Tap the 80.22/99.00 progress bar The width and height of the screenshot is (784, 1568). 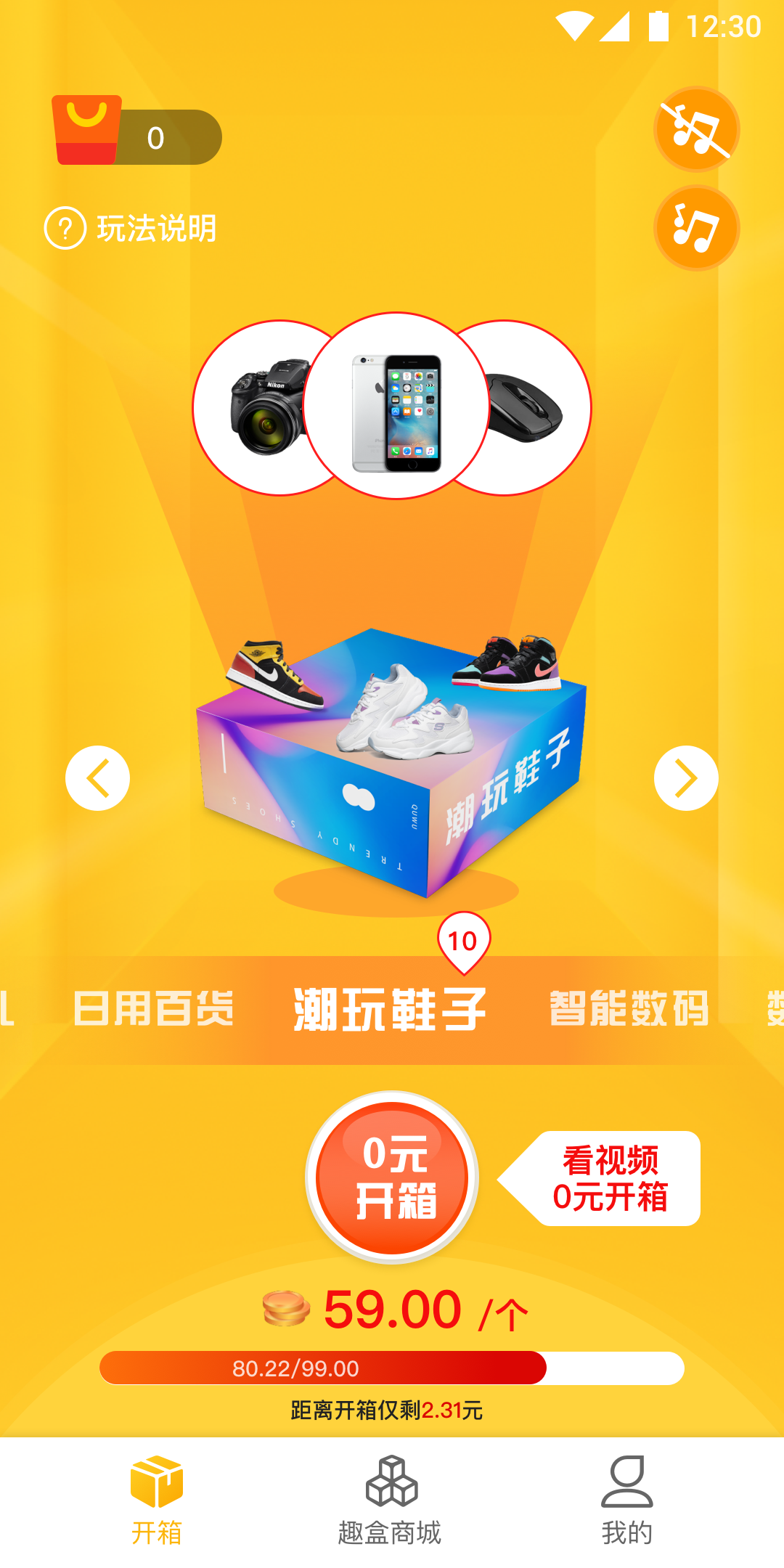point(392,1368)
